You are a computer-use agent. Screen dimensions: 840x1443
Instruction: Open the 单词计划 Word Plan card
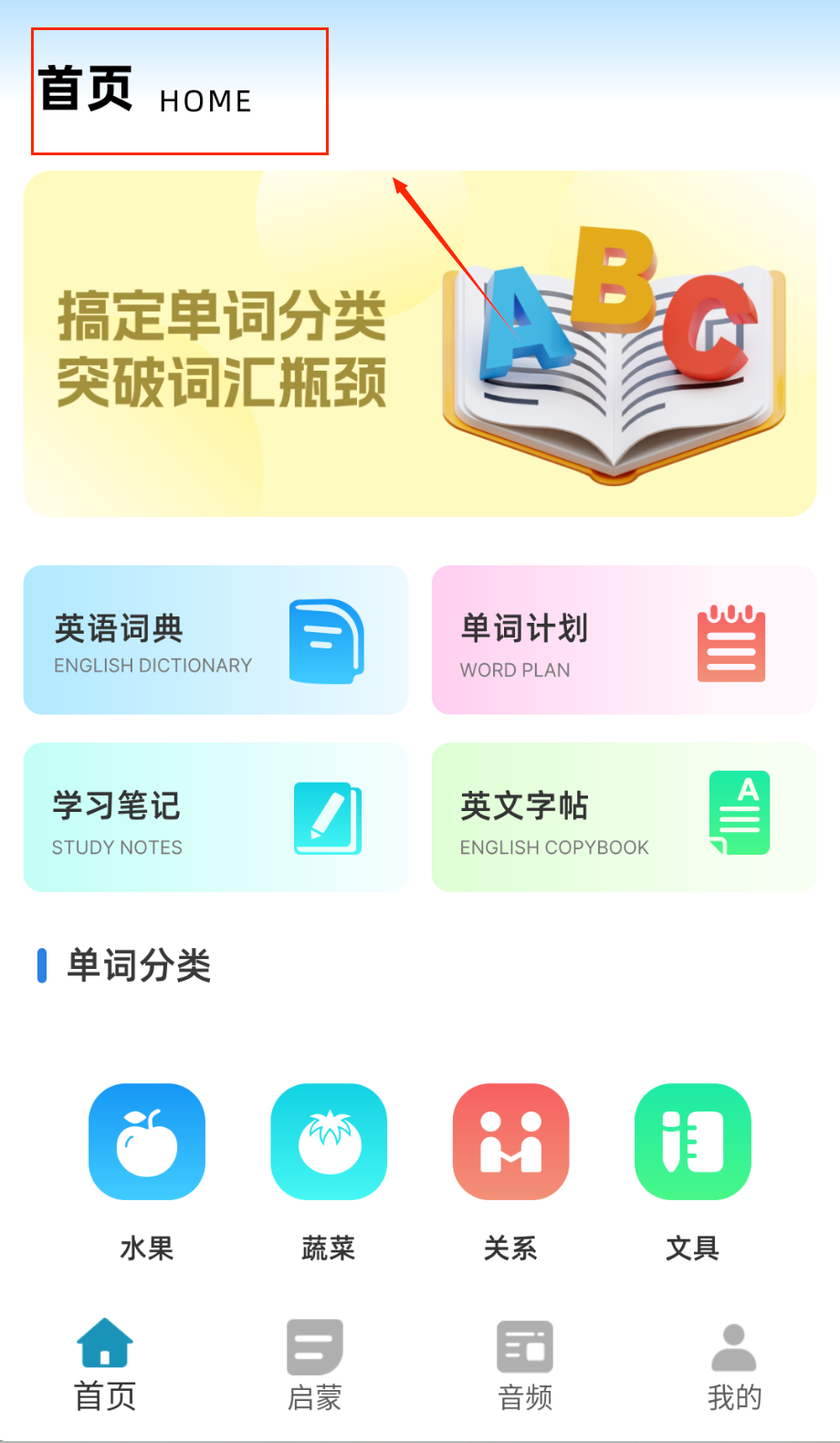(x=624, y=640)
